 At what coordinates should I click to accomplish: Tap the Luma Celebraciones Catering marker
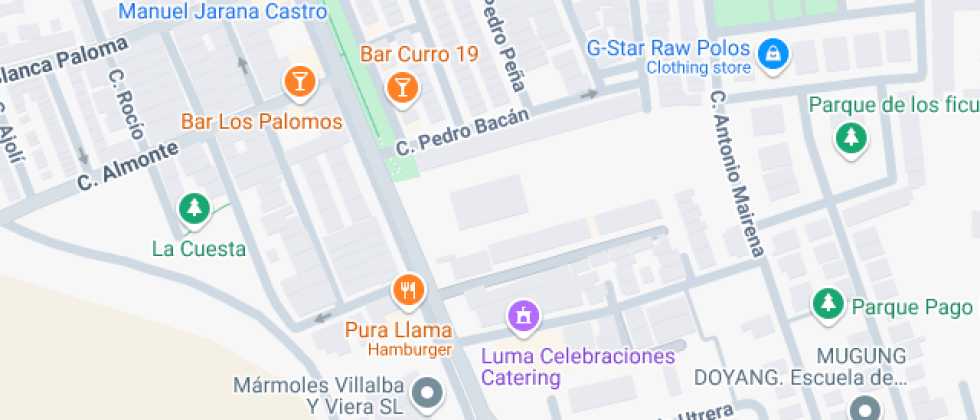coord(523,317)
